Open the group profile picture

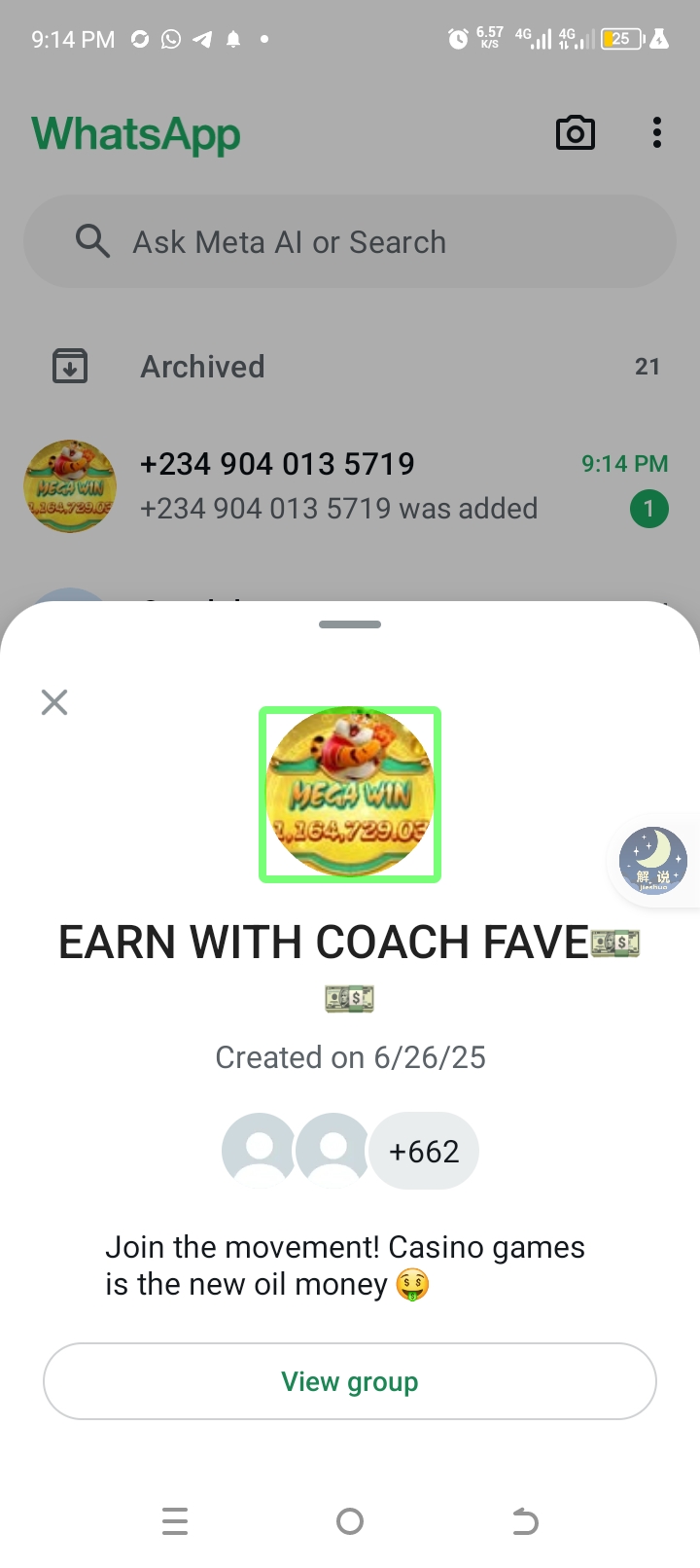pos(350,794)
